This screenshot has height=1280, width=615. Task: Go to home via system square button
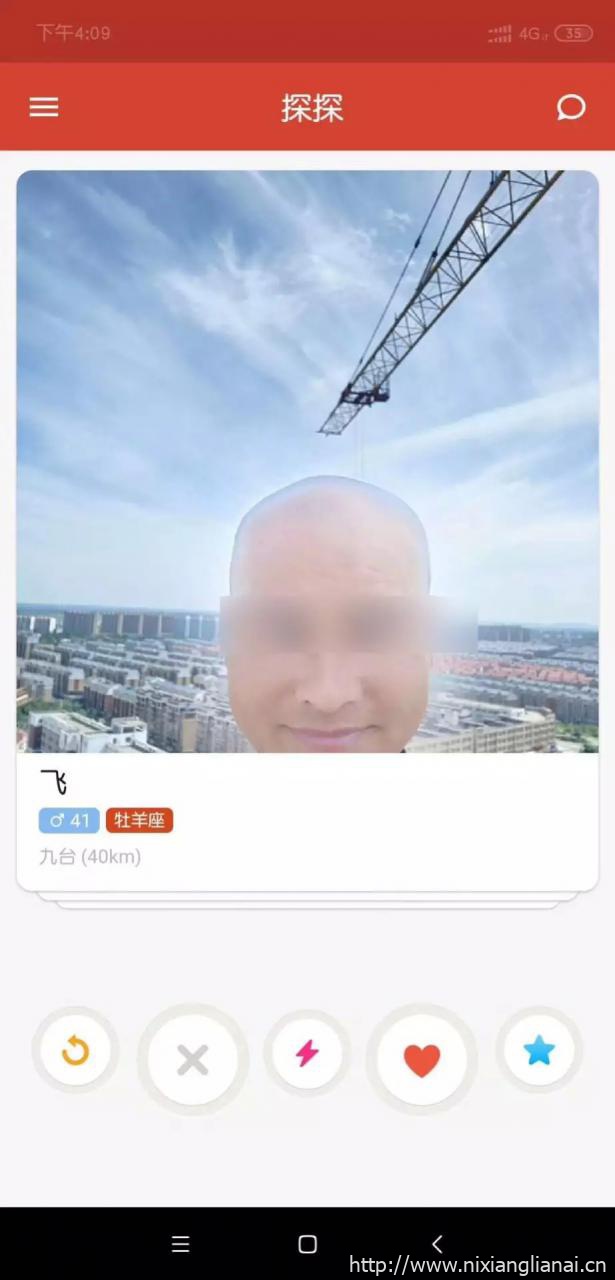coord(308,1244)
